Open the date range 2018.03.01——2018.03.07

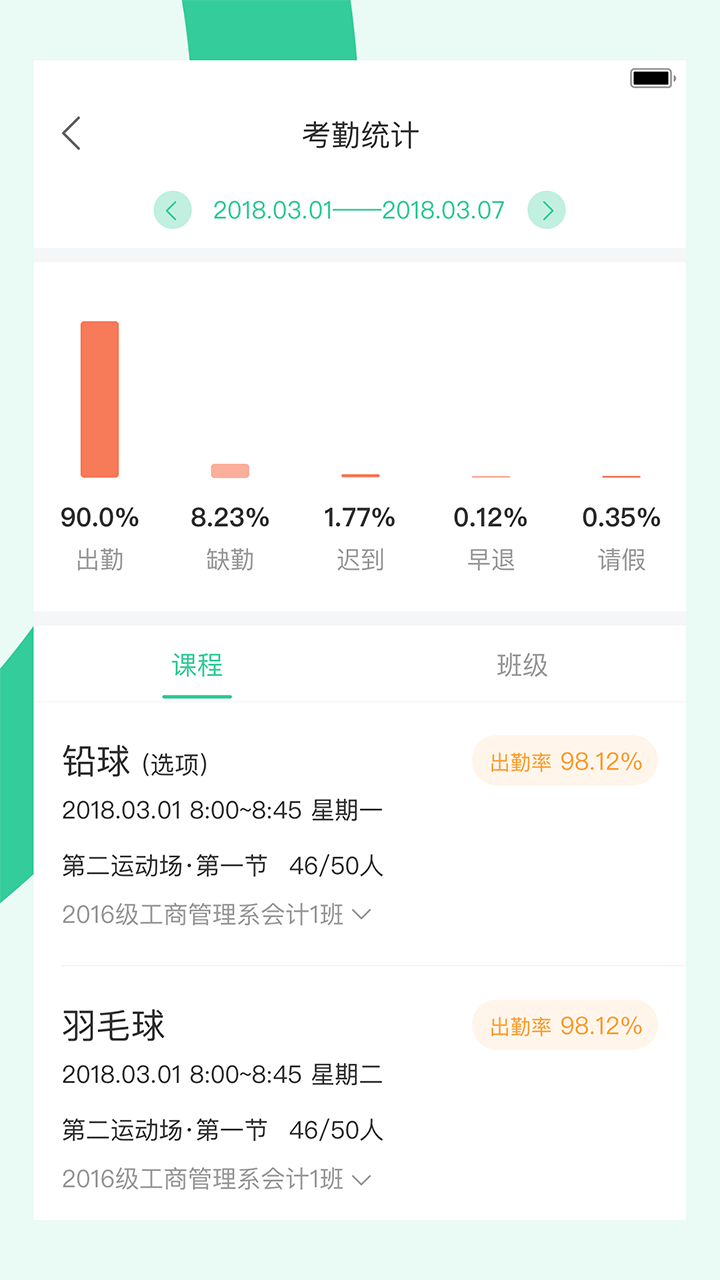[x=359, y=210]
